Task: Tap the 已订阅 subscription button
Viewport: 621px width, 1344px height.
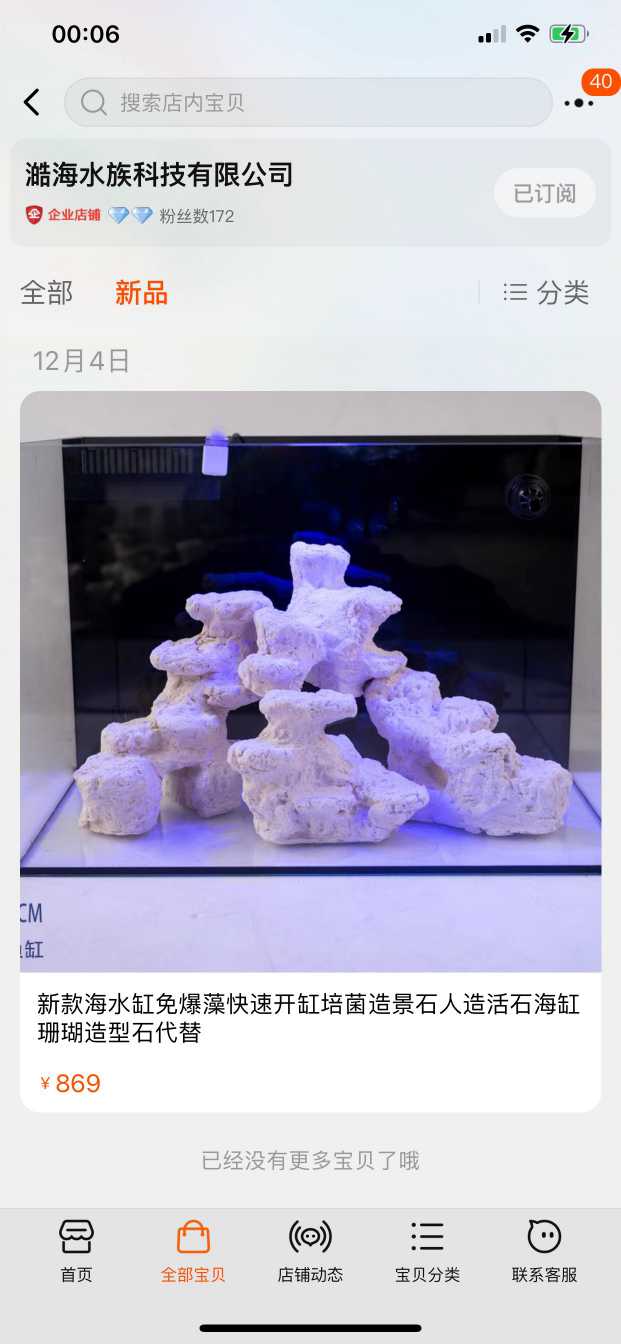Action: click(x=545, y=193)
